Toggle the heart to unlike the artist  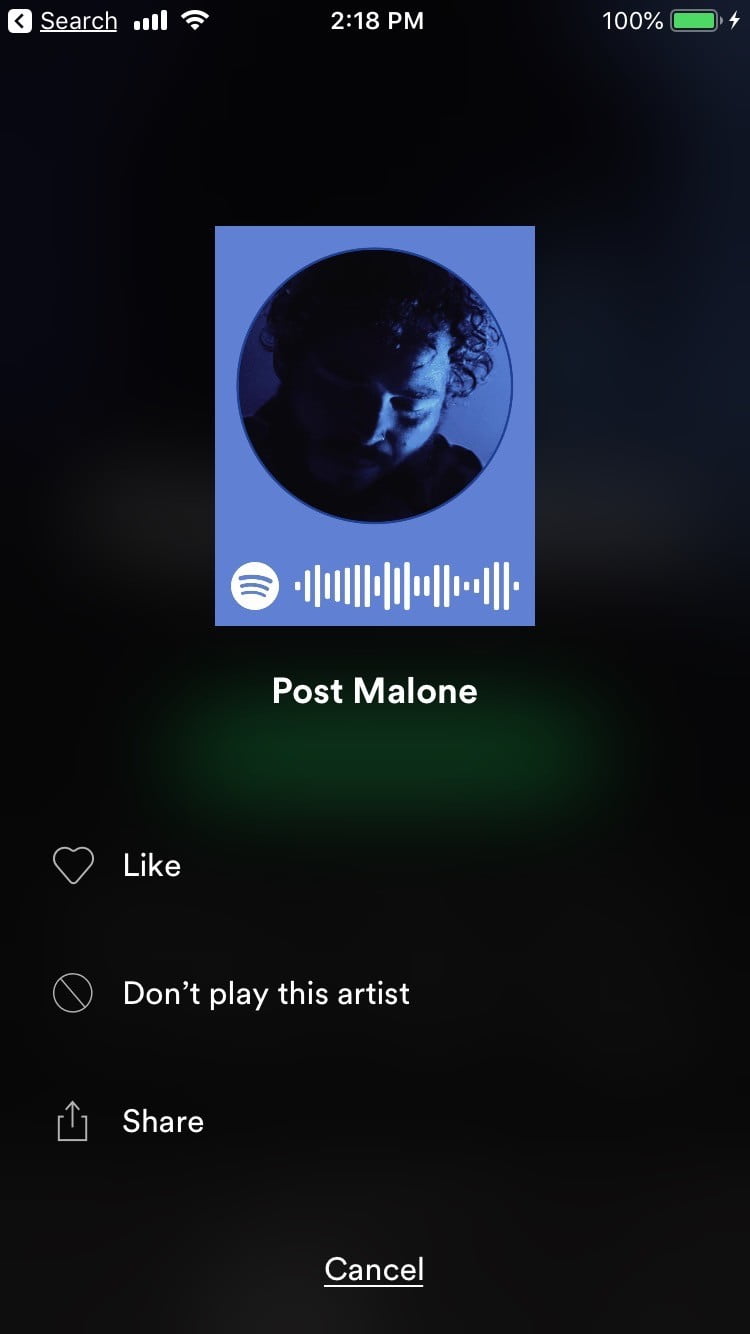point(72,865)
